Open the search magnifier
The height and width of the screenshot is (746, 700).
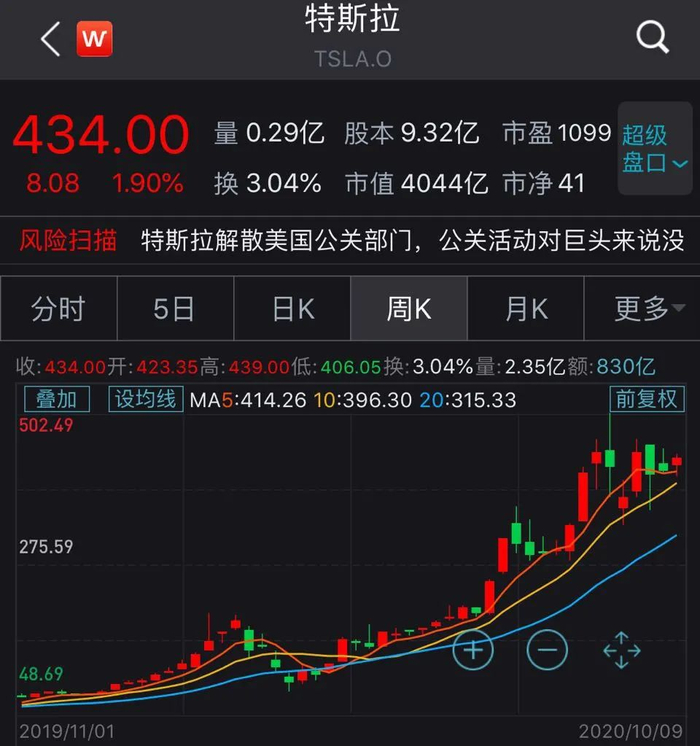[x=652, y=38]
